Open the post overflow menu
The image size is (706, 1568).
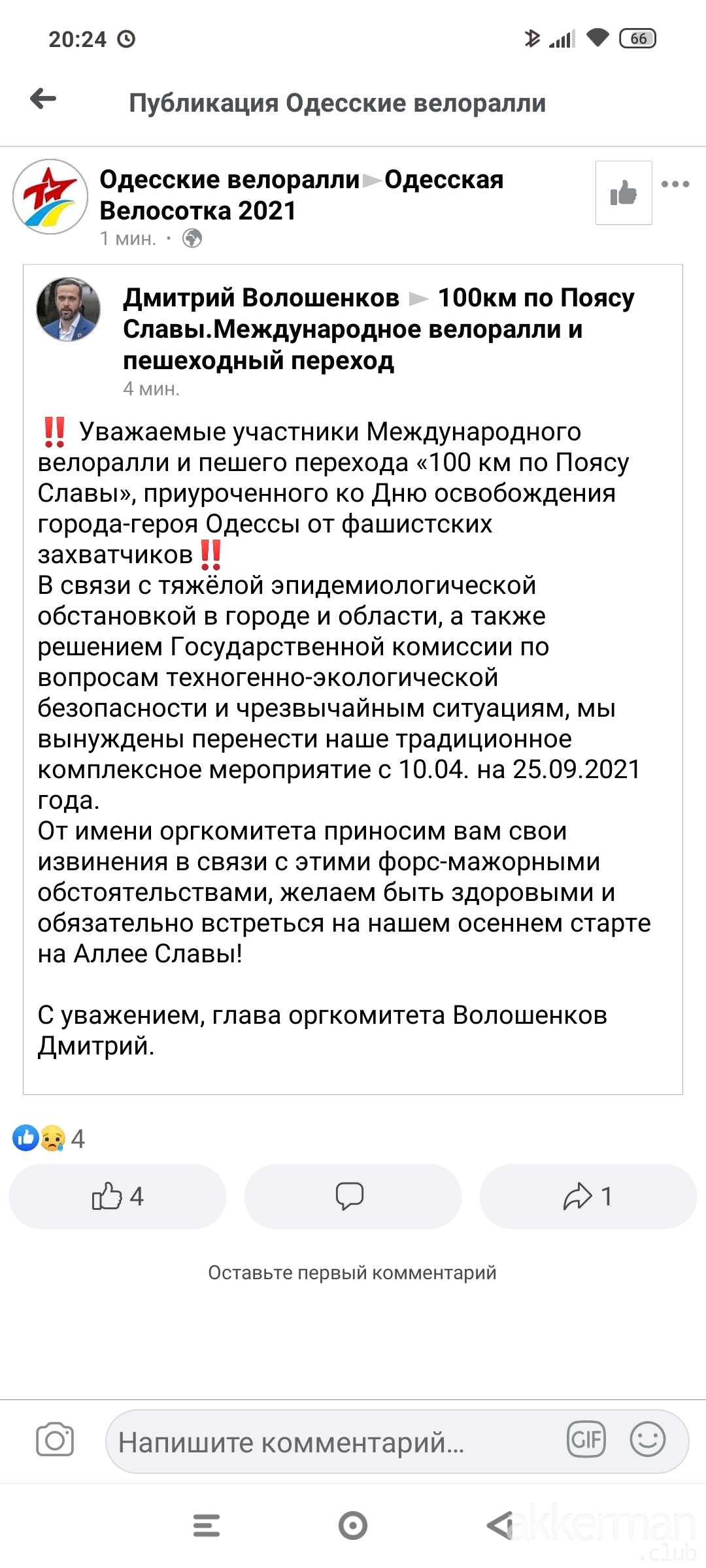pos(675,184)
